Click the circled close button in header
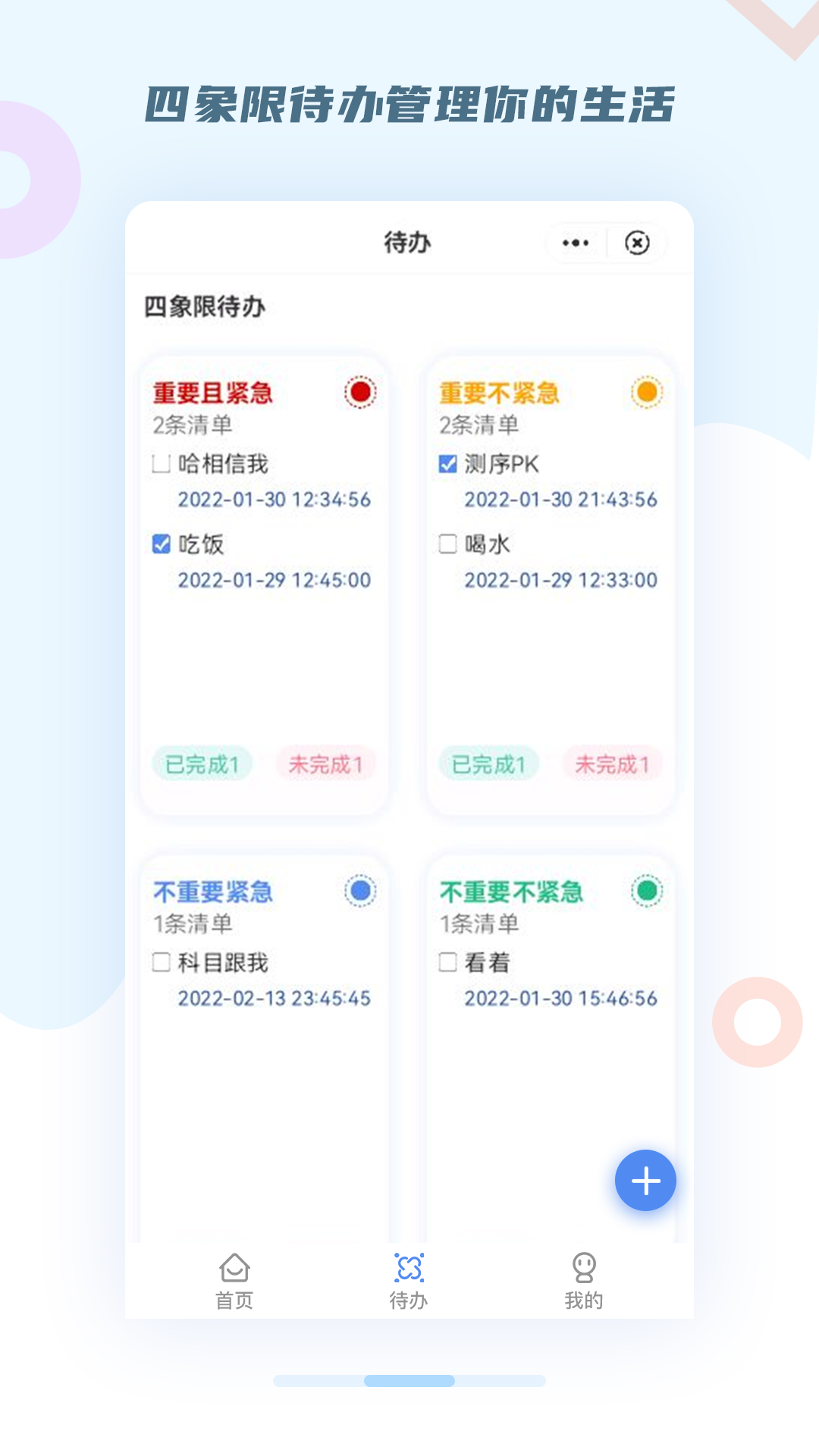Screen dimensions: 819x1456 639,242
